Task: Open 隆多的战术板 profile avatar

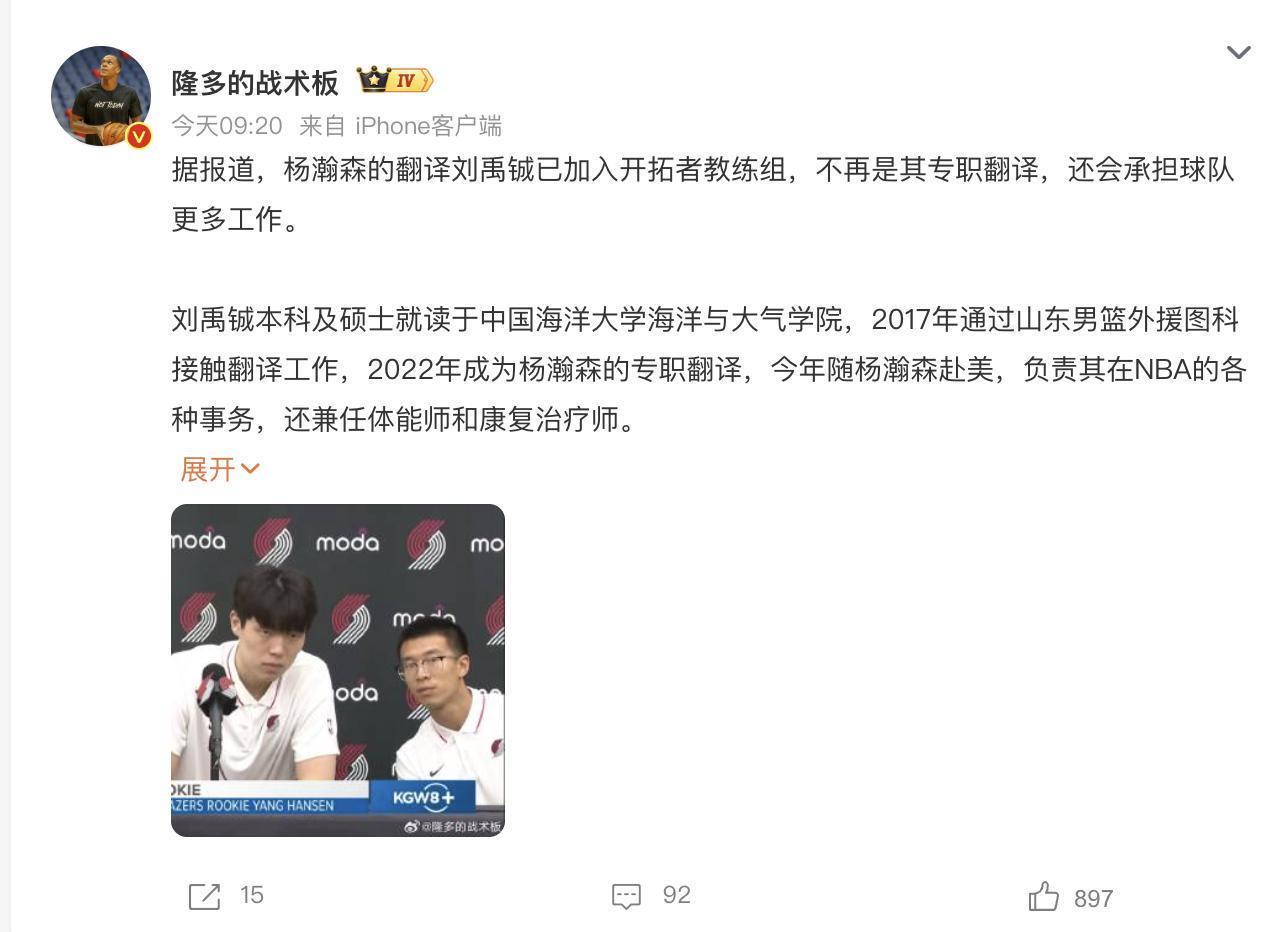Action: pos(100,97)
